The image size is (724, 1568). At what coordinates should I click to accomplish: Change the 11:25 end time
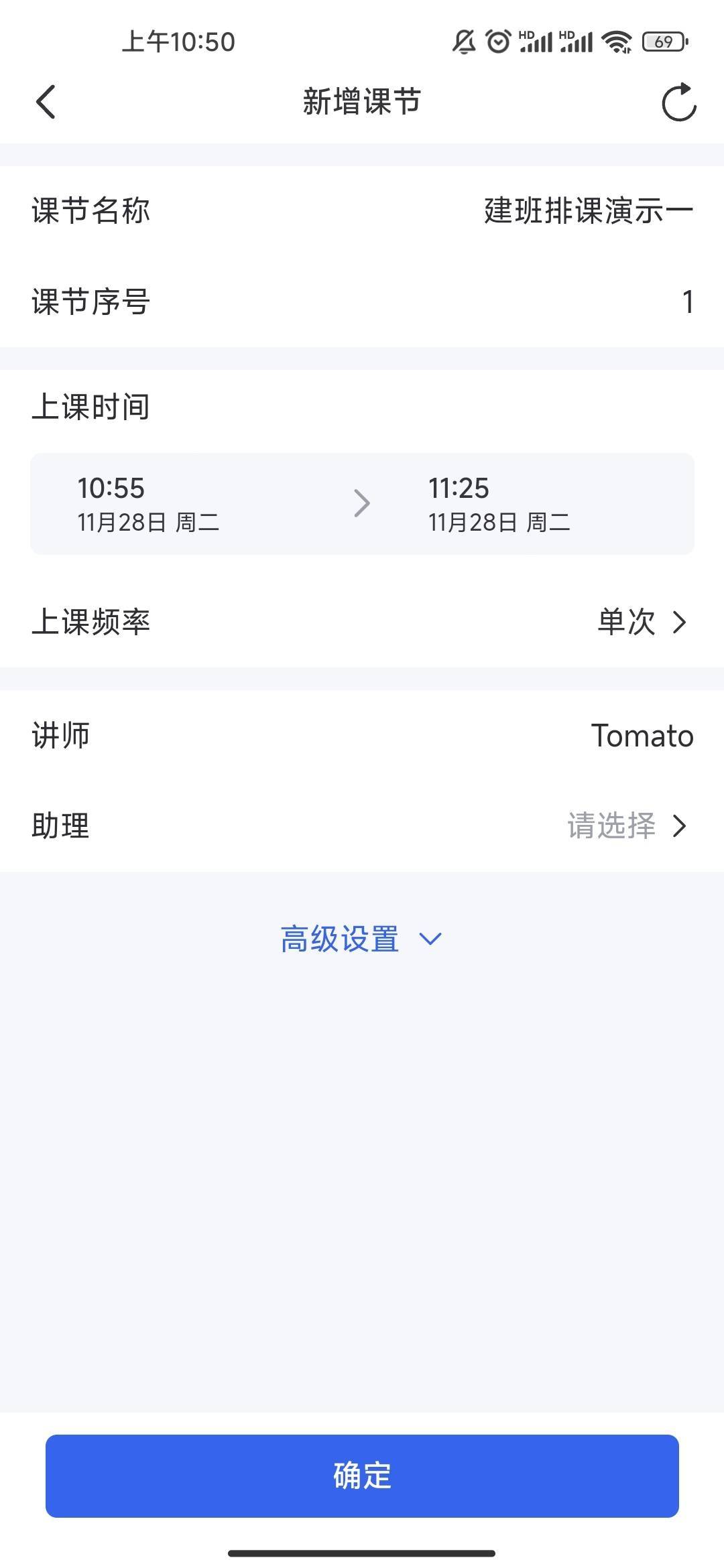[499, 504]
